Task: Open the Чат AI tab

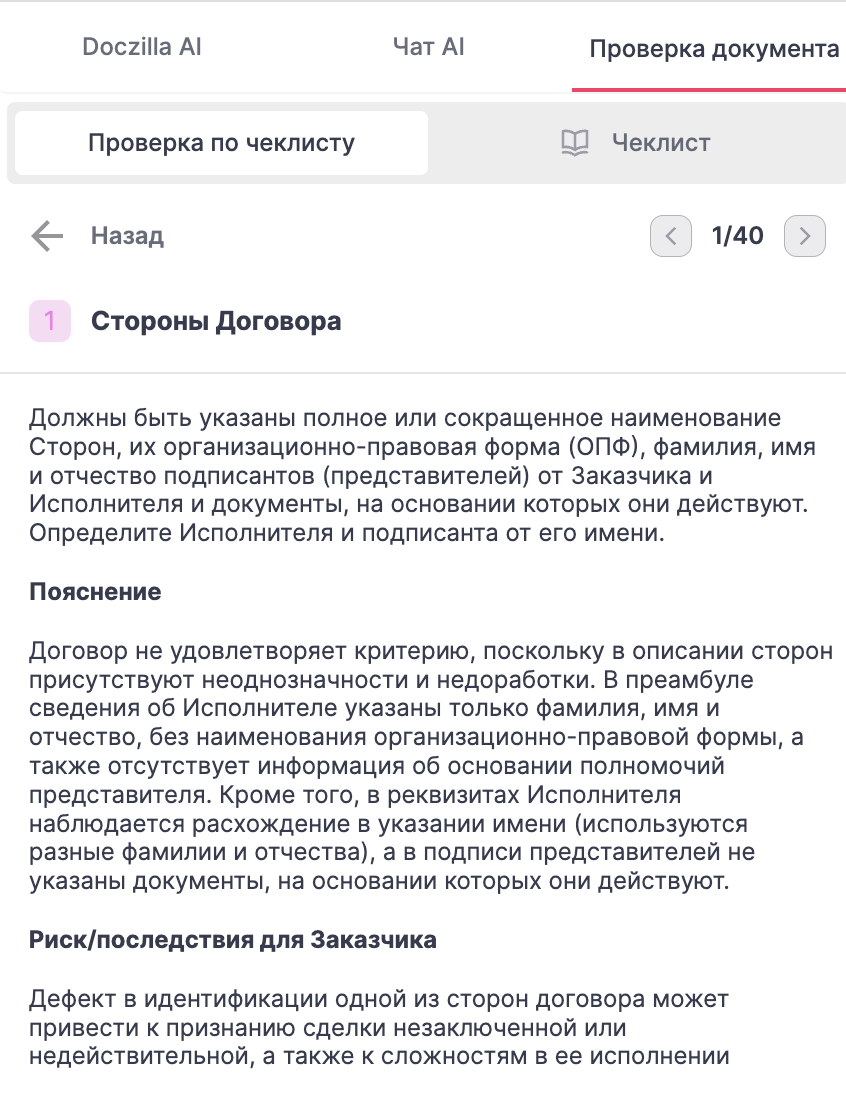Action: [x=429, y=47]
